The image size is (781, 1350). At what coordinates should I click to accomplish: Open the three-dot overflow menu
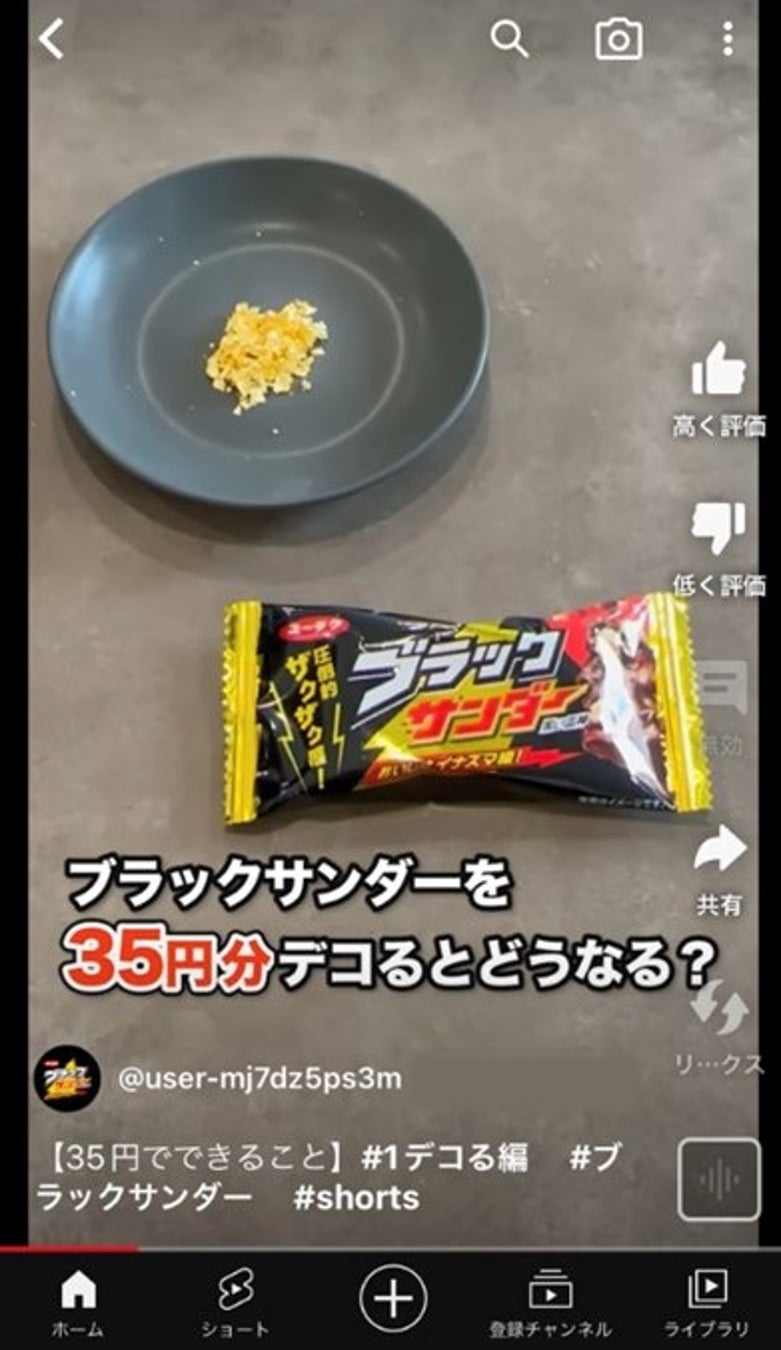[727, 39]
